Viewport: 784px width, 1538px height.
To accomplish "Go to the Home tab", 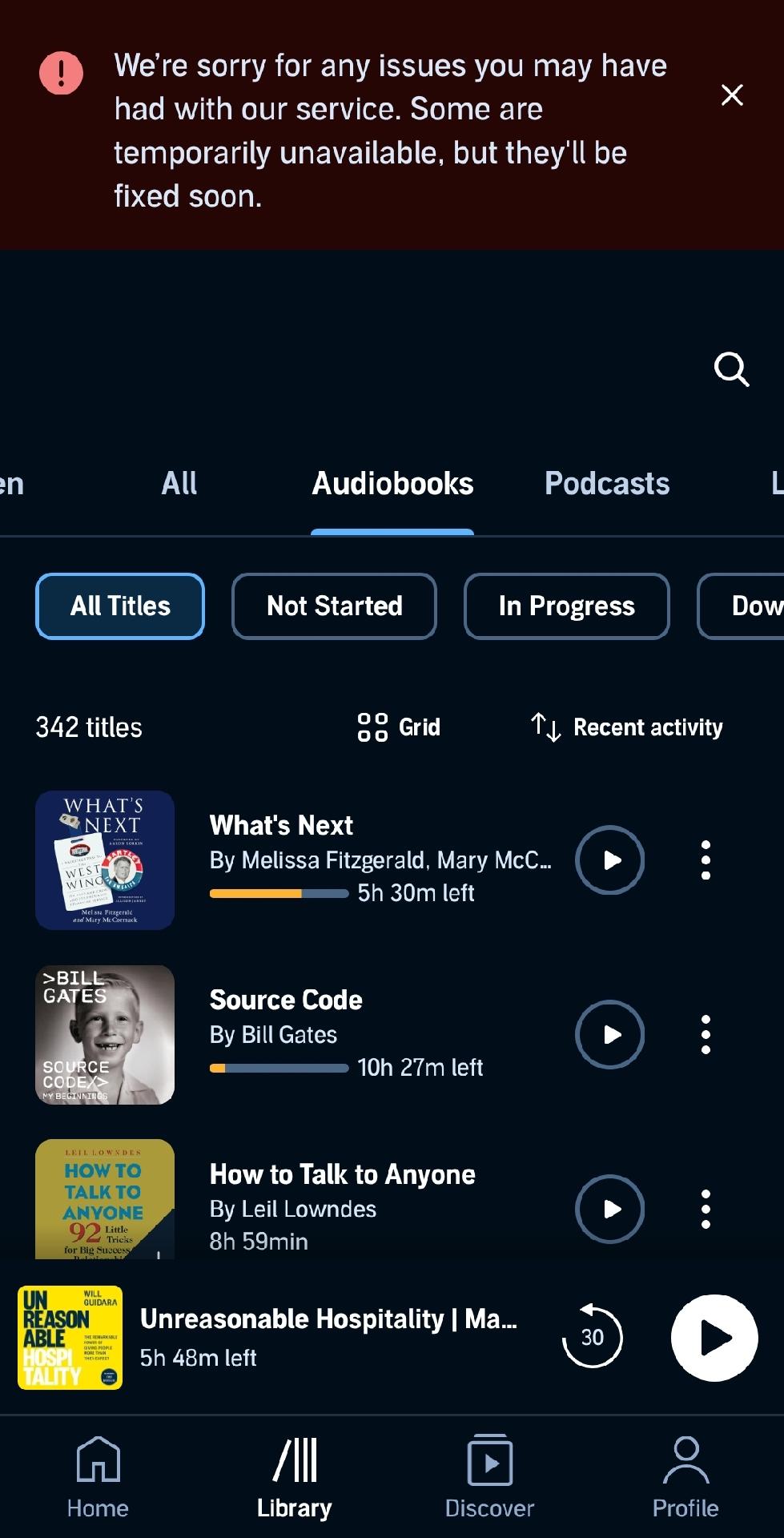I will pyautogui.click(x=98, y=1478).
